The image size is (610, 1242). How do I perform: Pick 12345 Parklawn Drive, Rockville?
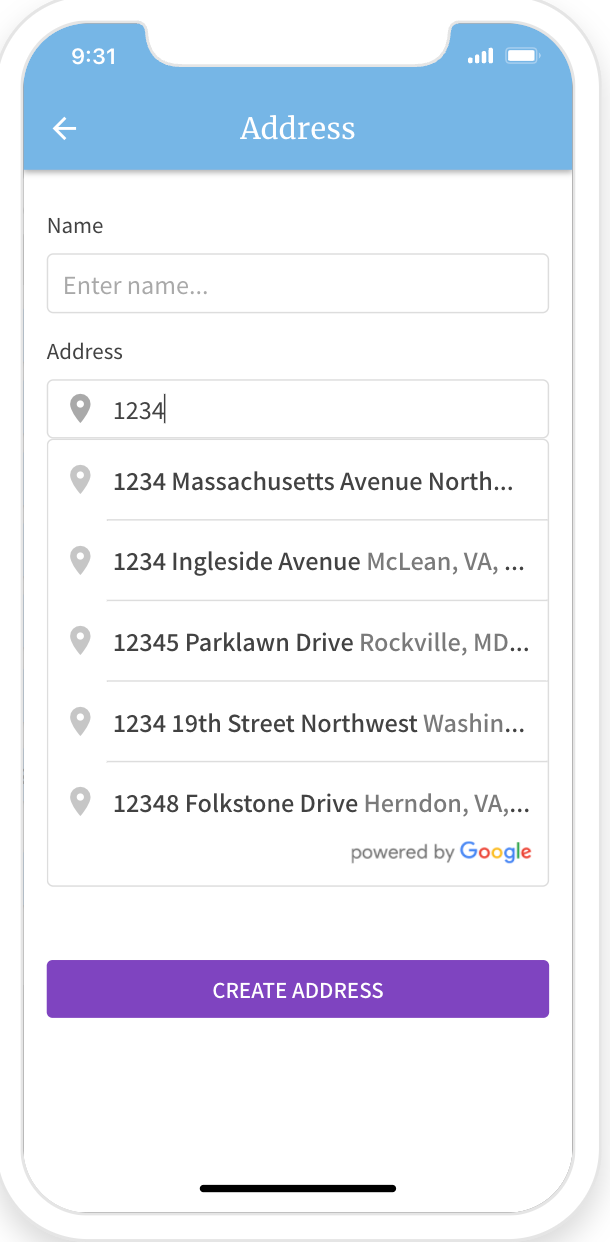pyautogui.click(x=298, y=642)
